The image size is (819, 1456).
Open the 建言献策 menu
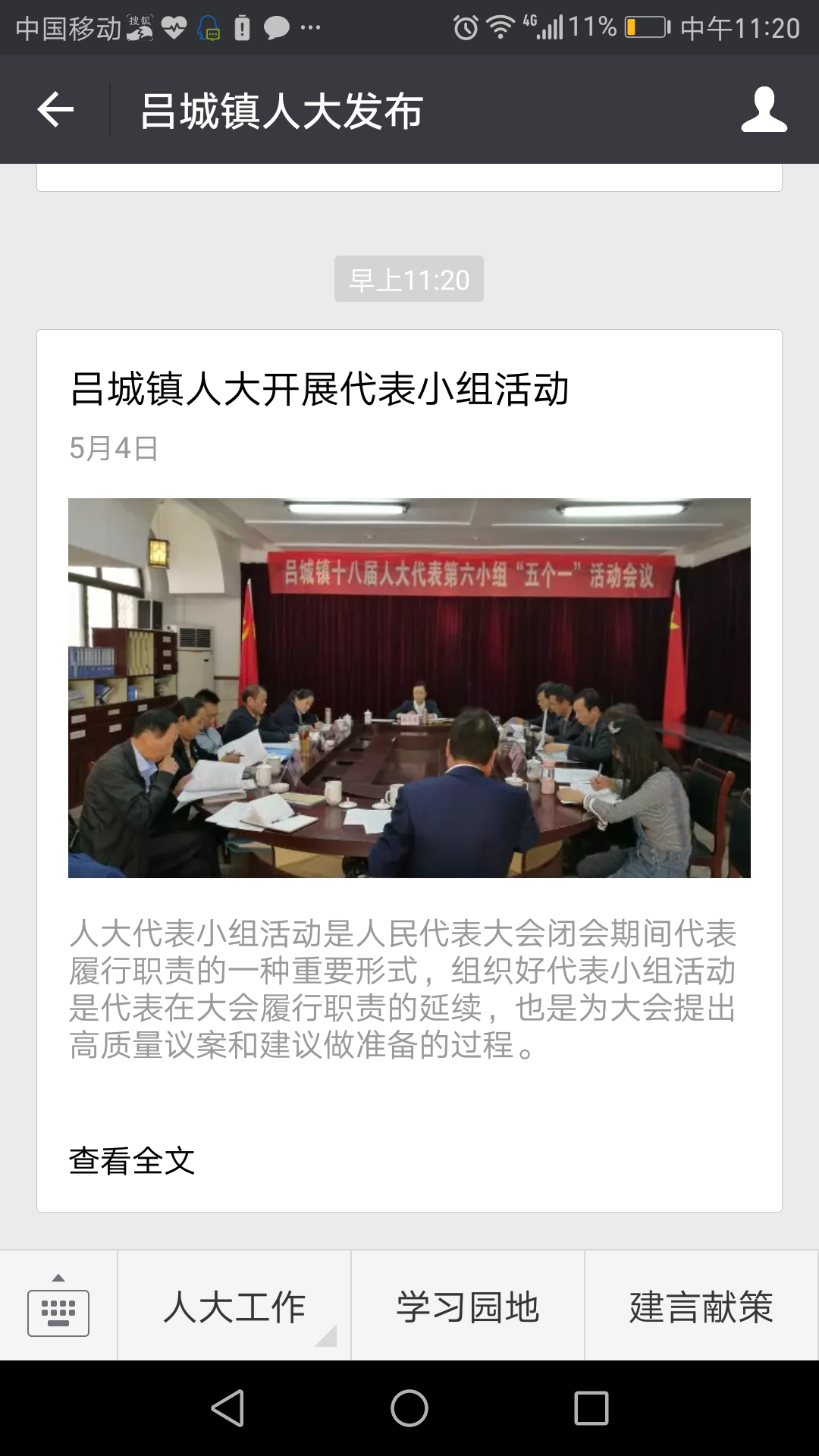(x=701, y=1307)
